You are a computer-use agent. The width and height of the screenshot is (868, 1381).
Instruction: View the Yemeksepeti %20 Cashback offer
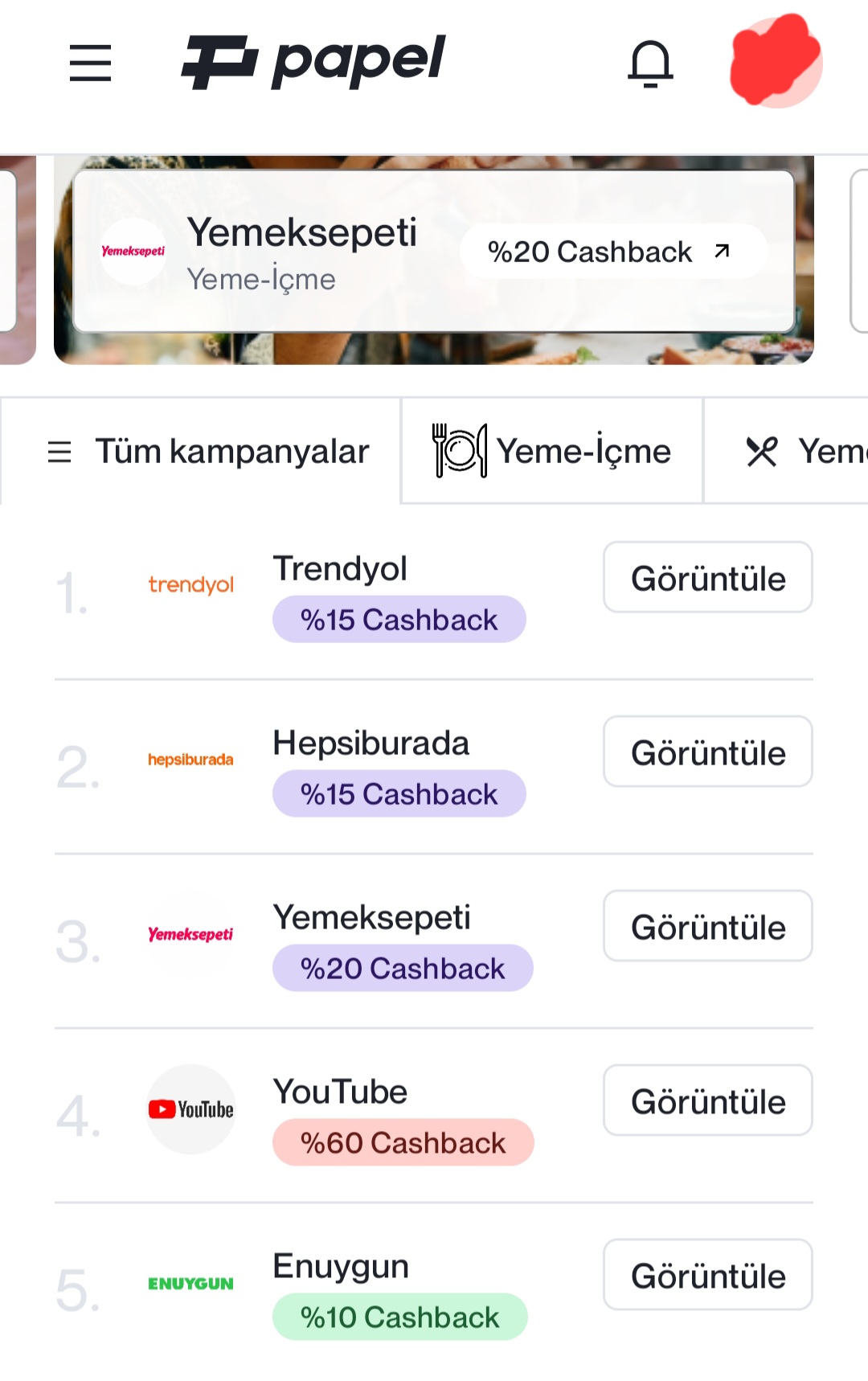(x=707, y=927)
